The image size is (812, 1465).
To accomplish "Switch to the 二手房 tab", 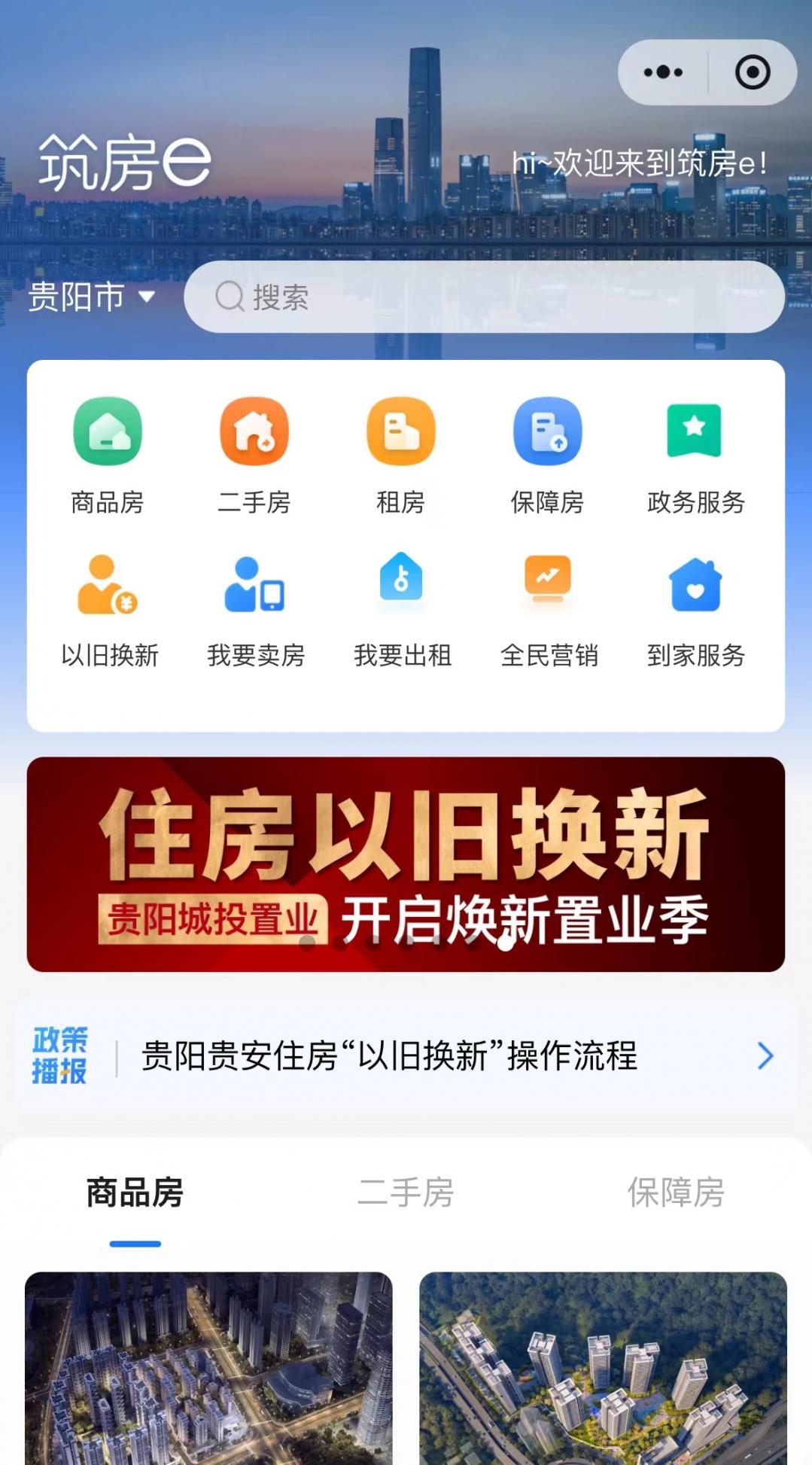I will (x=405, y=1192).
